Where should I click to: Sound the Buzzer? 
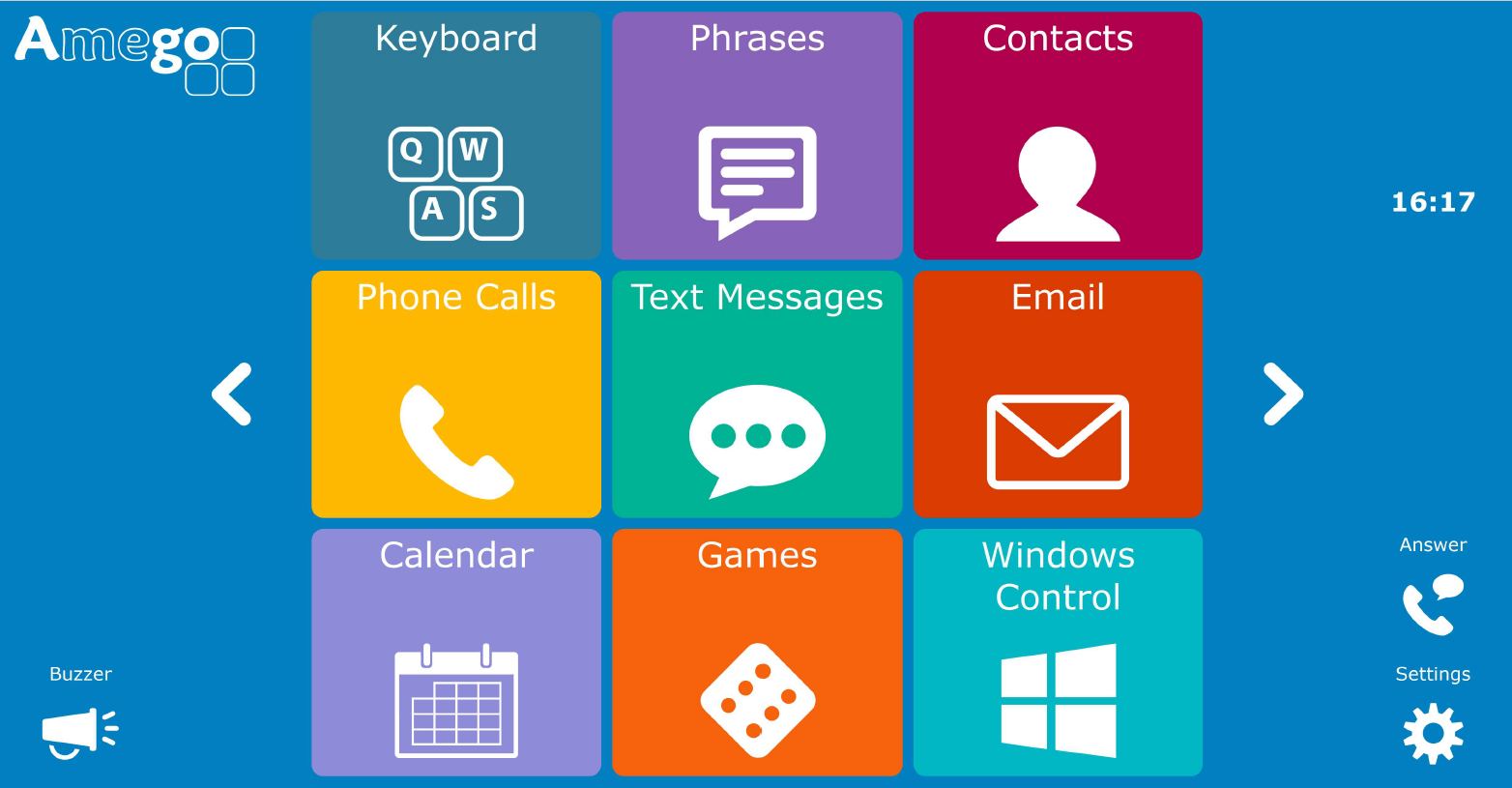coord(80,732)
